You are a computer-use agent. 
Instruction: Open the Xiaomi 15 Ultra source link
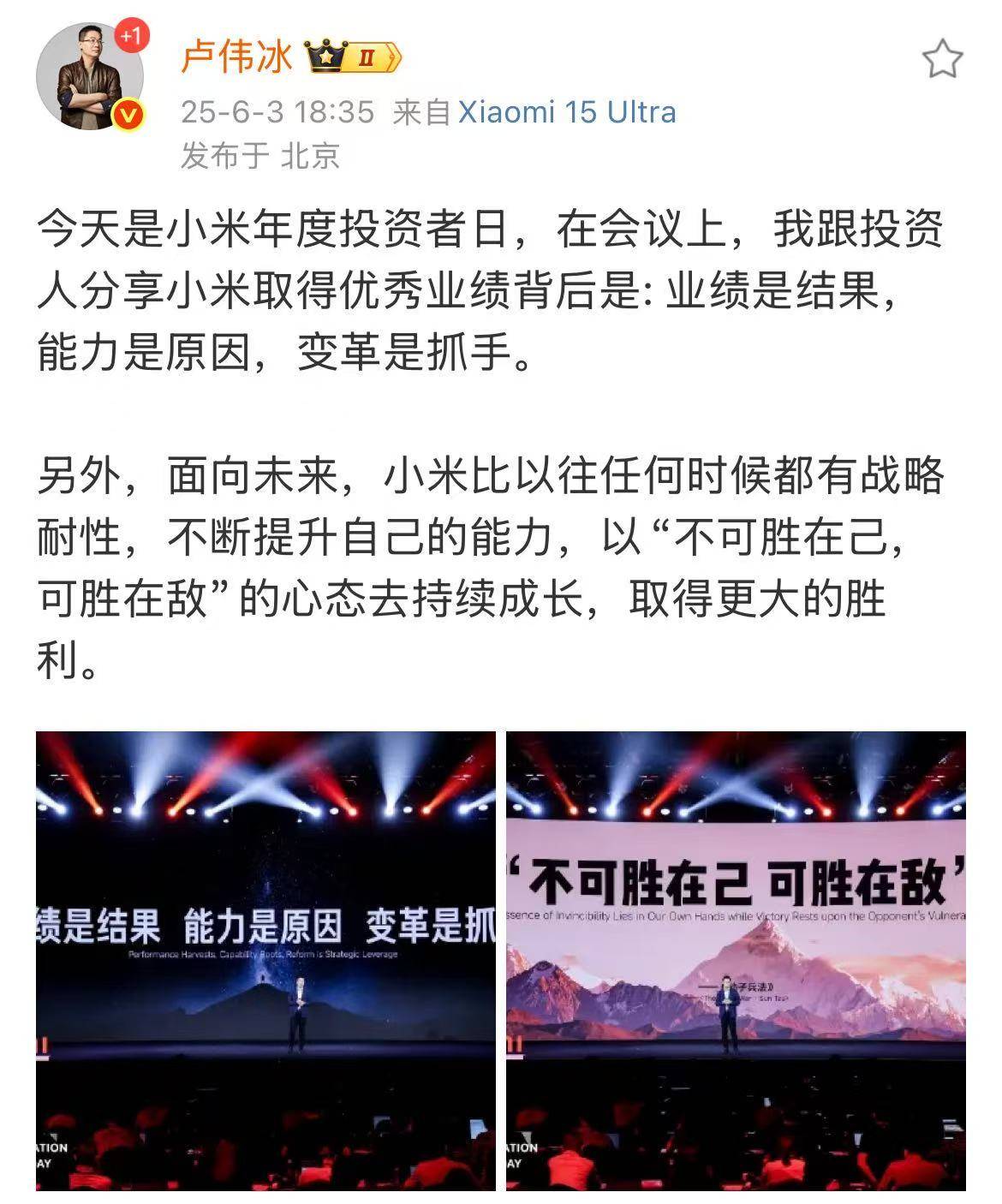pyautogui.click(x=567, y=112)
